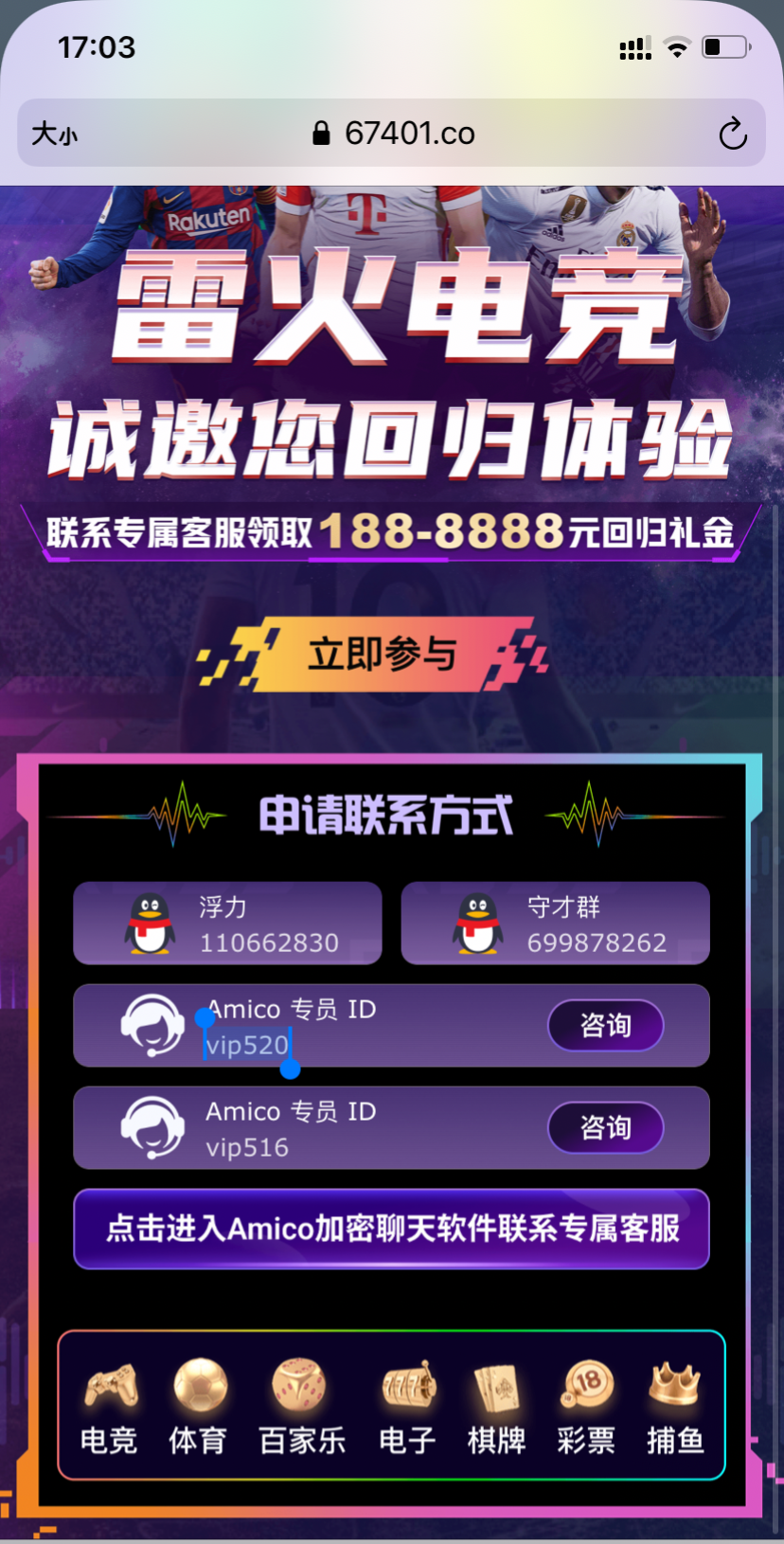
Task: Go to the 电子 category
Action: point(407,1407)
